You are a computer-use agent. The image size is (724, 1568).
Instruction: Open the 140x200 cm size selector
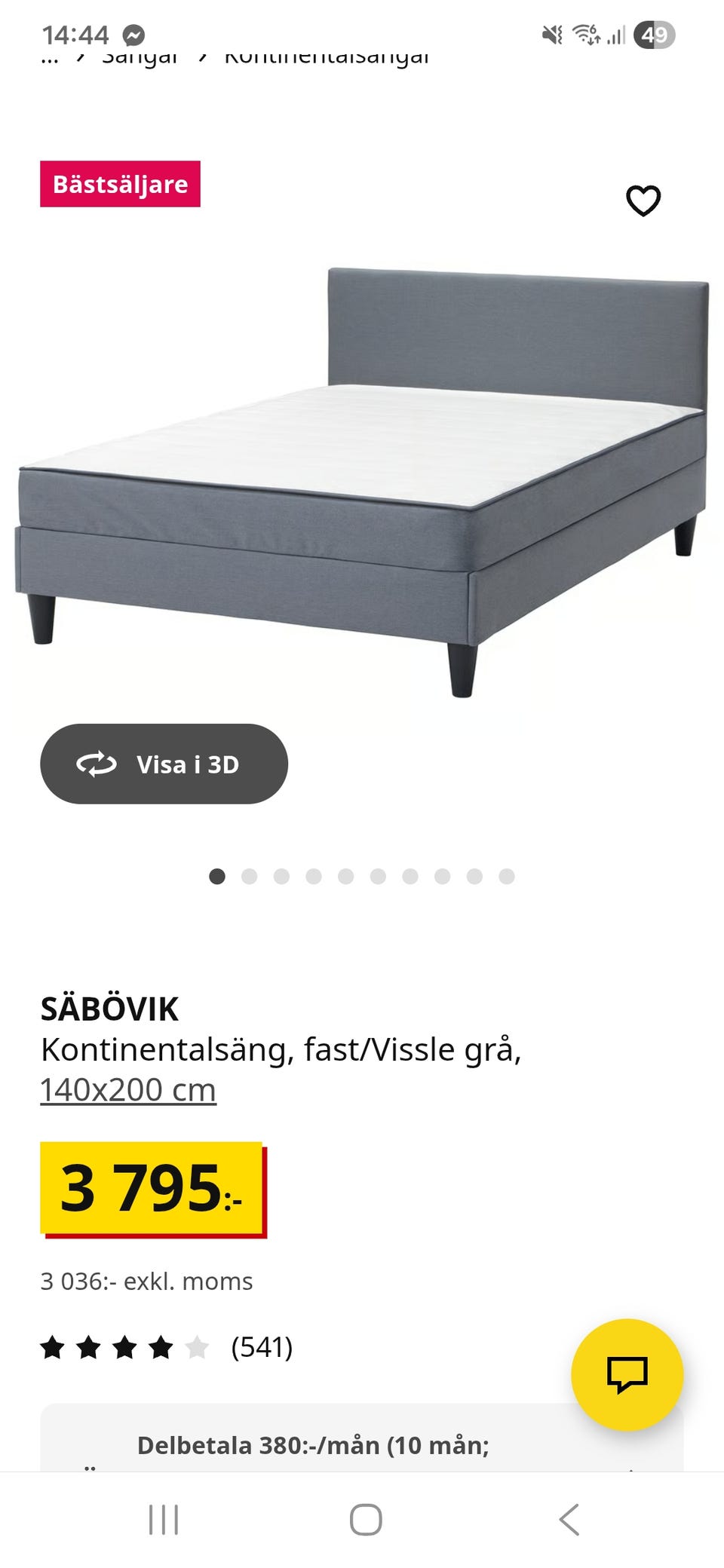128,1089
